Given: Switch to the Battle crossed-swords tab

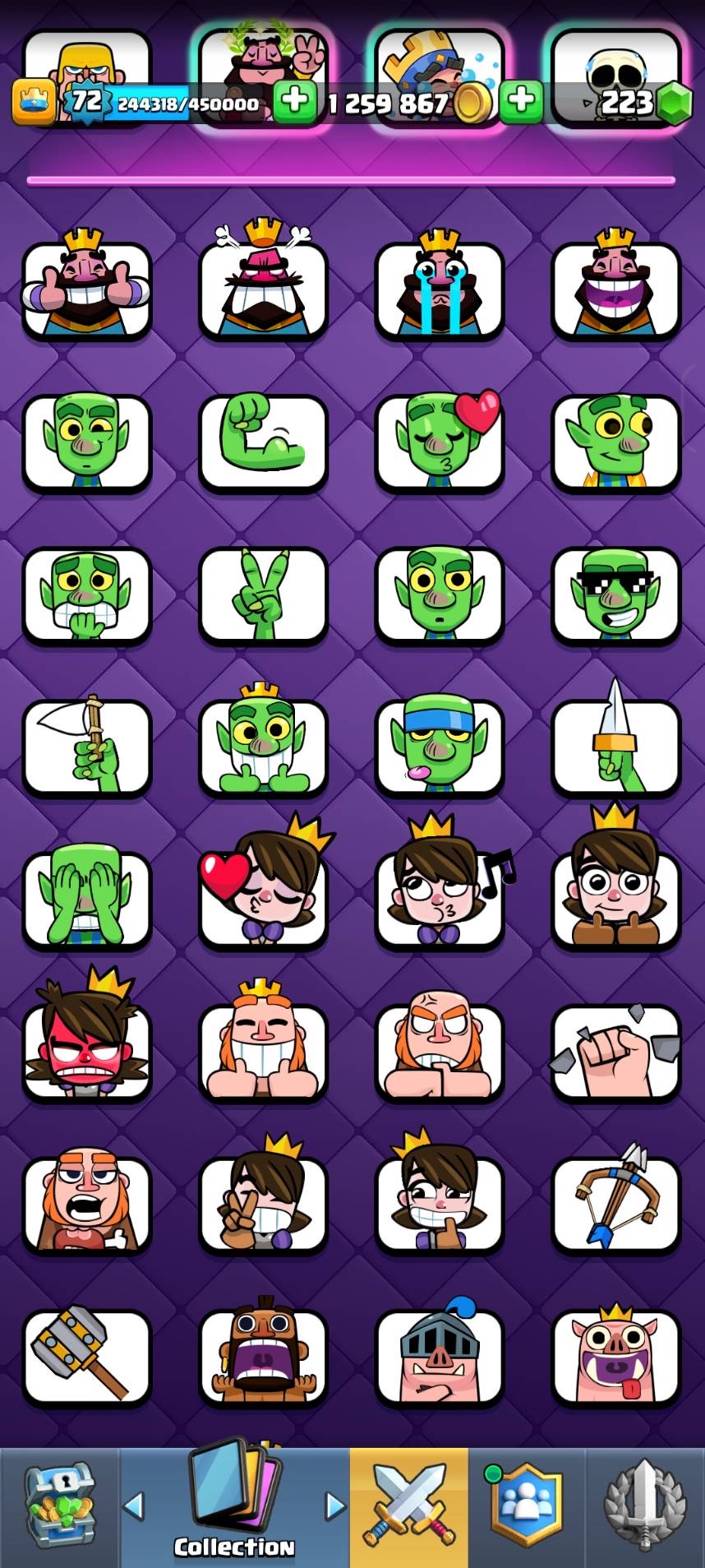Looking at the screenshot, I should pyautogui.click(x=409, y=1506).
